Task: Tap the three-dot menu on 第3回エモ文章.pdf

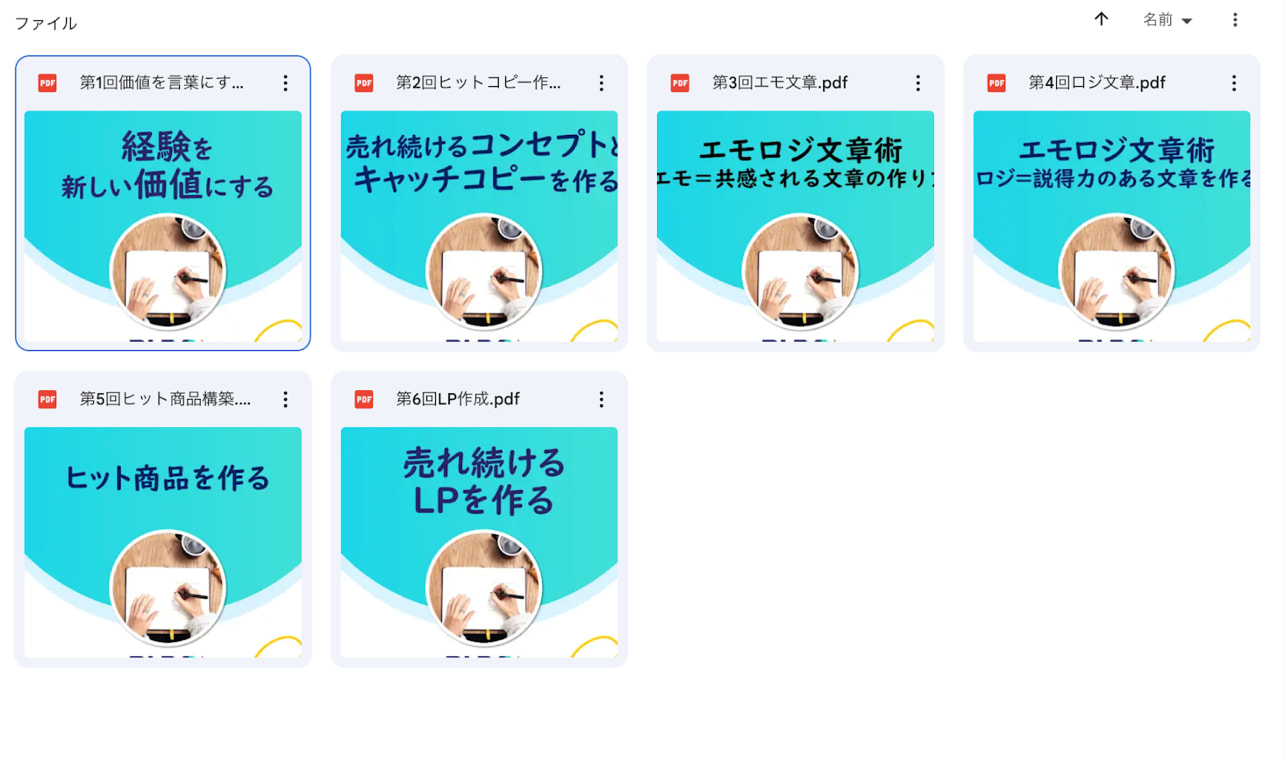Action: 918,83
